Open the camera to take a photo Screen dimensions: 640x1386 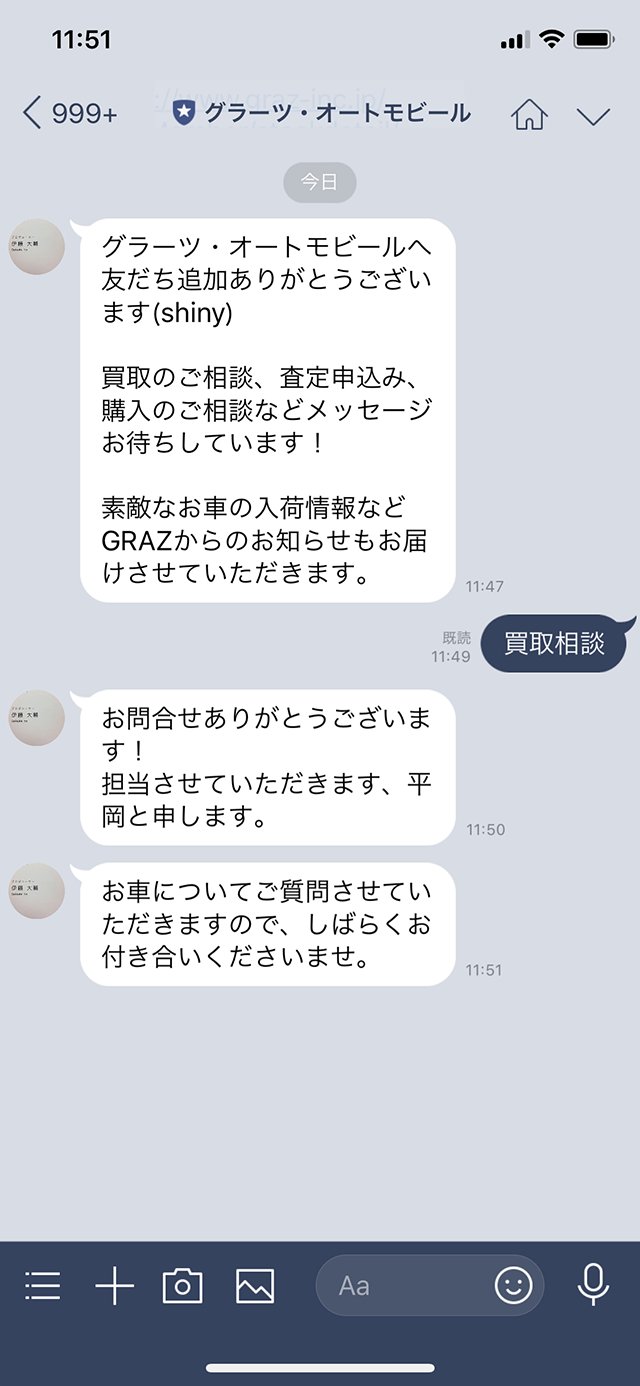click(x=182, y=1286)
